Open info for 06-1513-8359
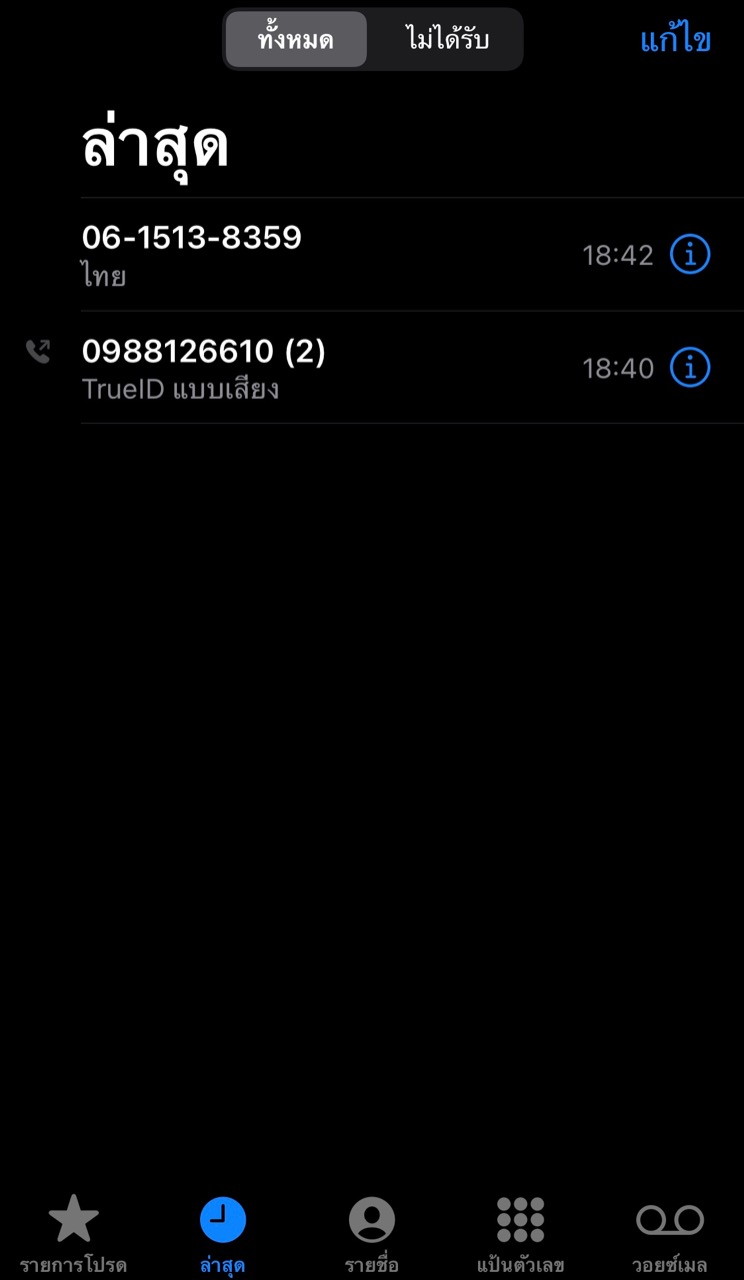The image size is (744, 1280). tap(689, 254)
